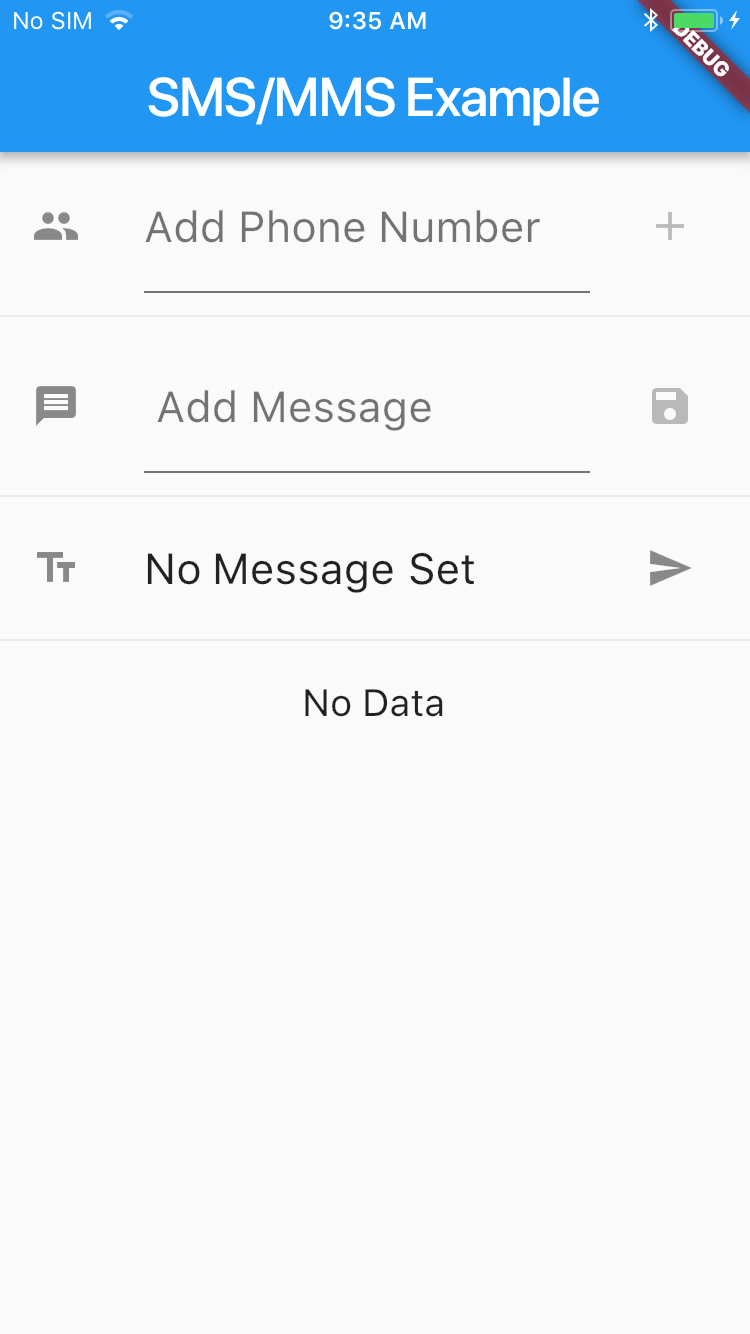This screenshot has width=750, height=1334.
Task: Save the message with the disk icon
Action: point(670,407)
